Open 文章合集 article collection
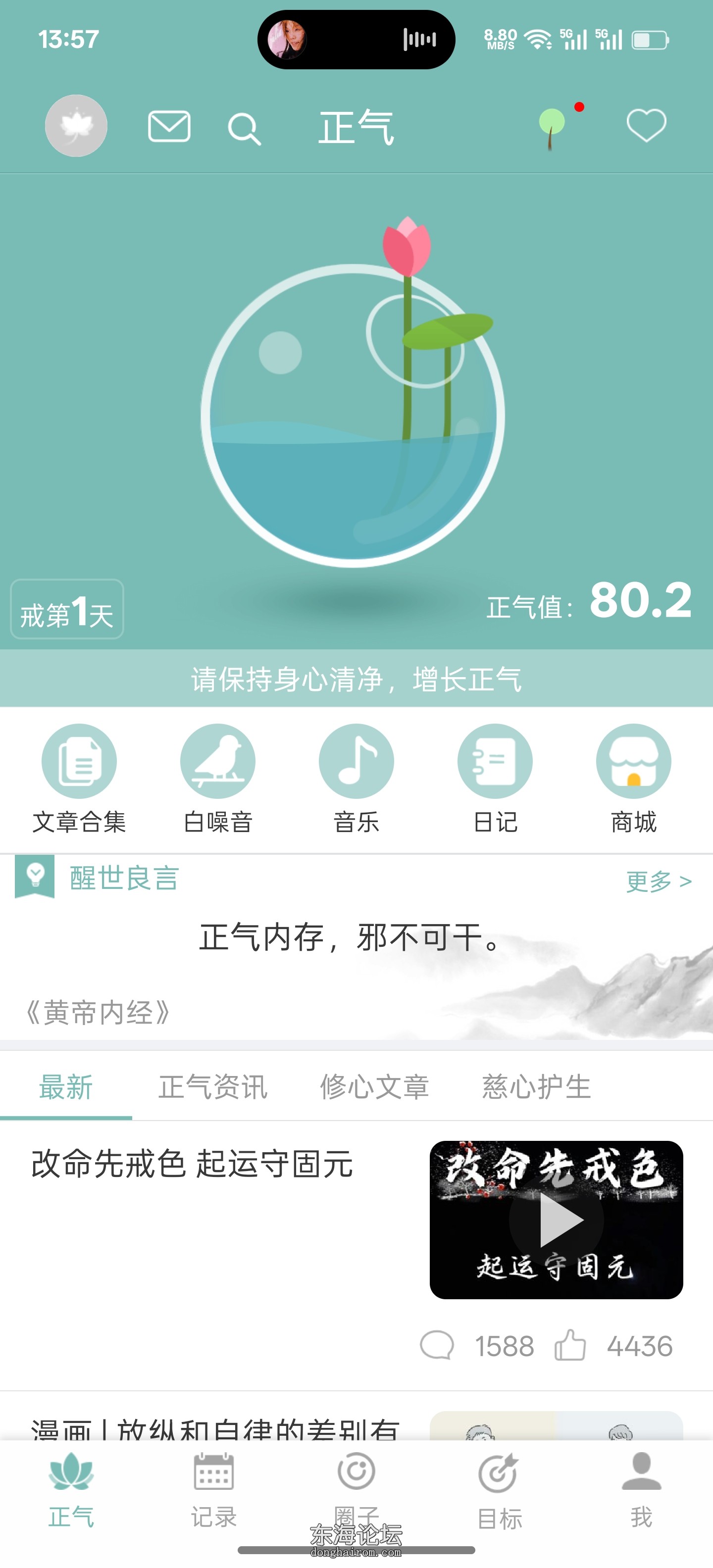The image size is (713, 1568). (x=79, y=779)
